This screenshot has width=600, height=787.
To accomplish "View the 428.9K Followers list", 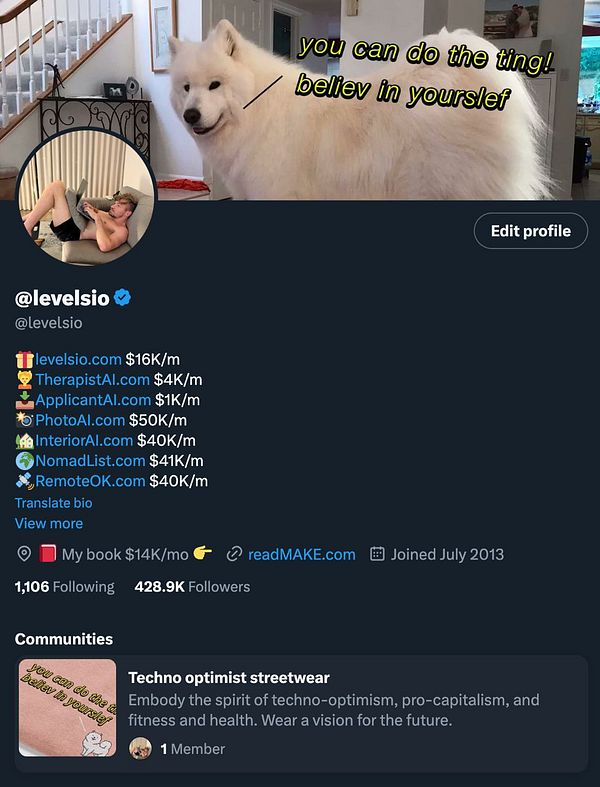I will tap(192, 587).
